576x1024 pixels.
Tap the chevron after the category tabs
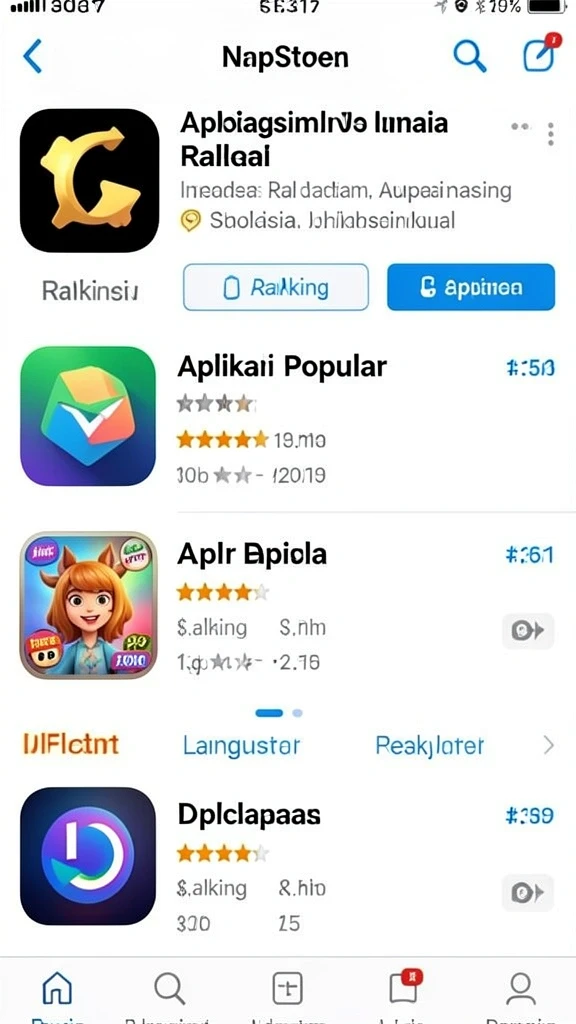click(x=549, y=744)
